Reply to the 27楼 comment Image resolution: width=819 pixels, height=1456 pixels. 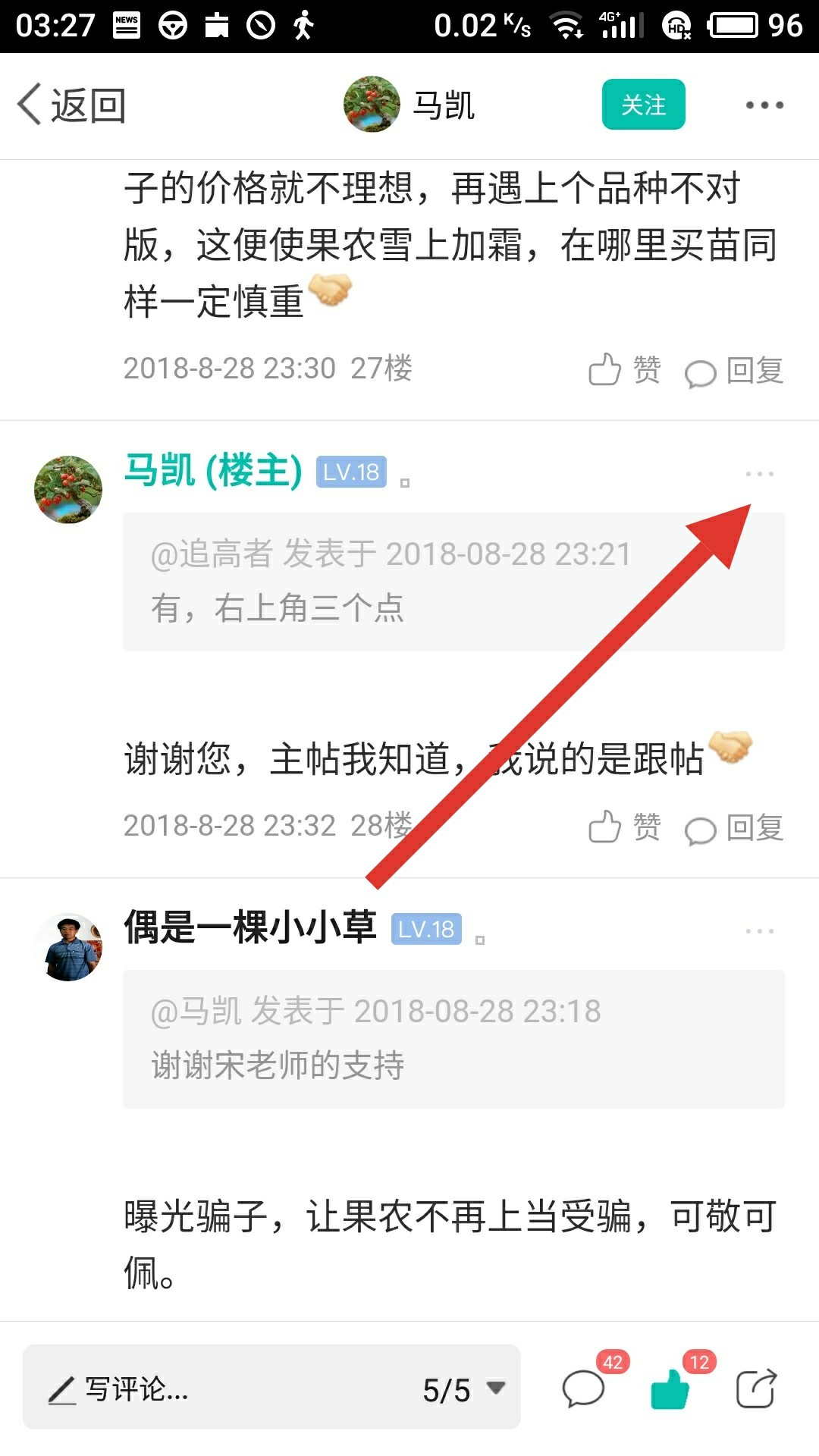pyautogui.click(x=734, y=371)
